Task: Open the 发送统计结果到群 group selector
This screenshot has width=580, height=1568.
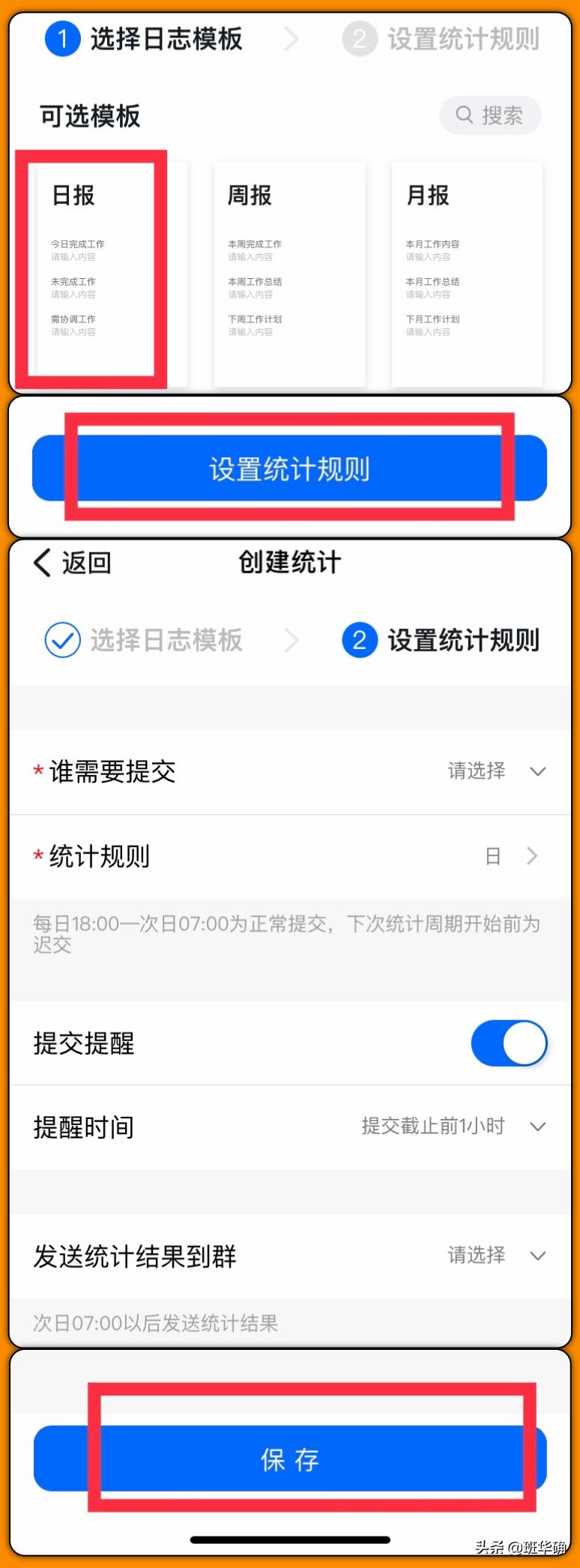Action: tap(495, 1255)
